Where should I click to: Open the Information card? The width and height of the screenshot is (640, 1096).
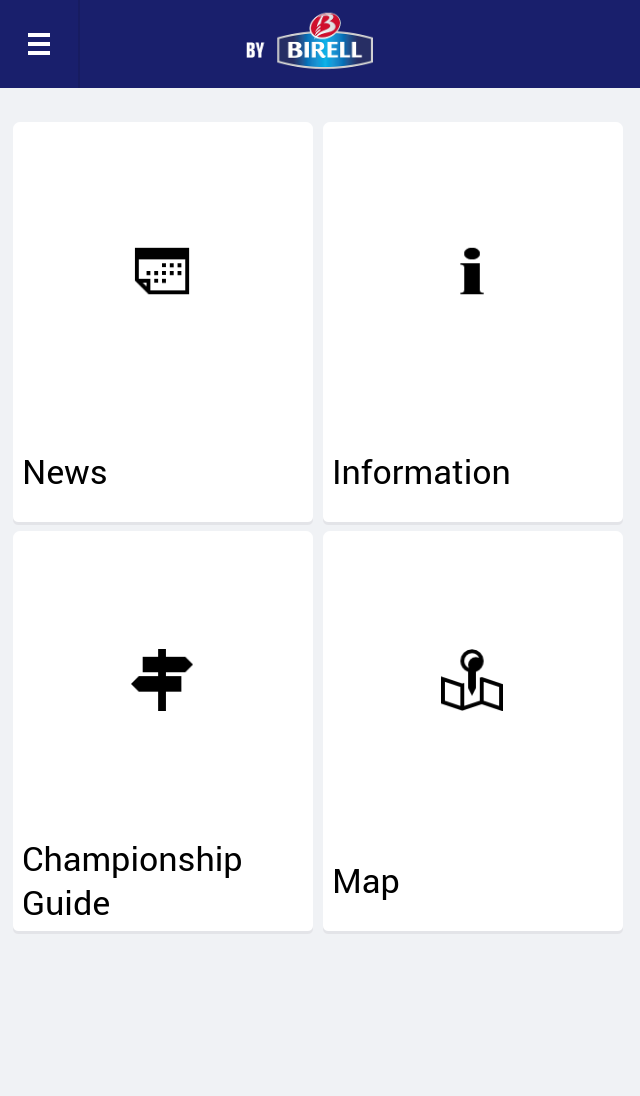(x=473, y=322)
